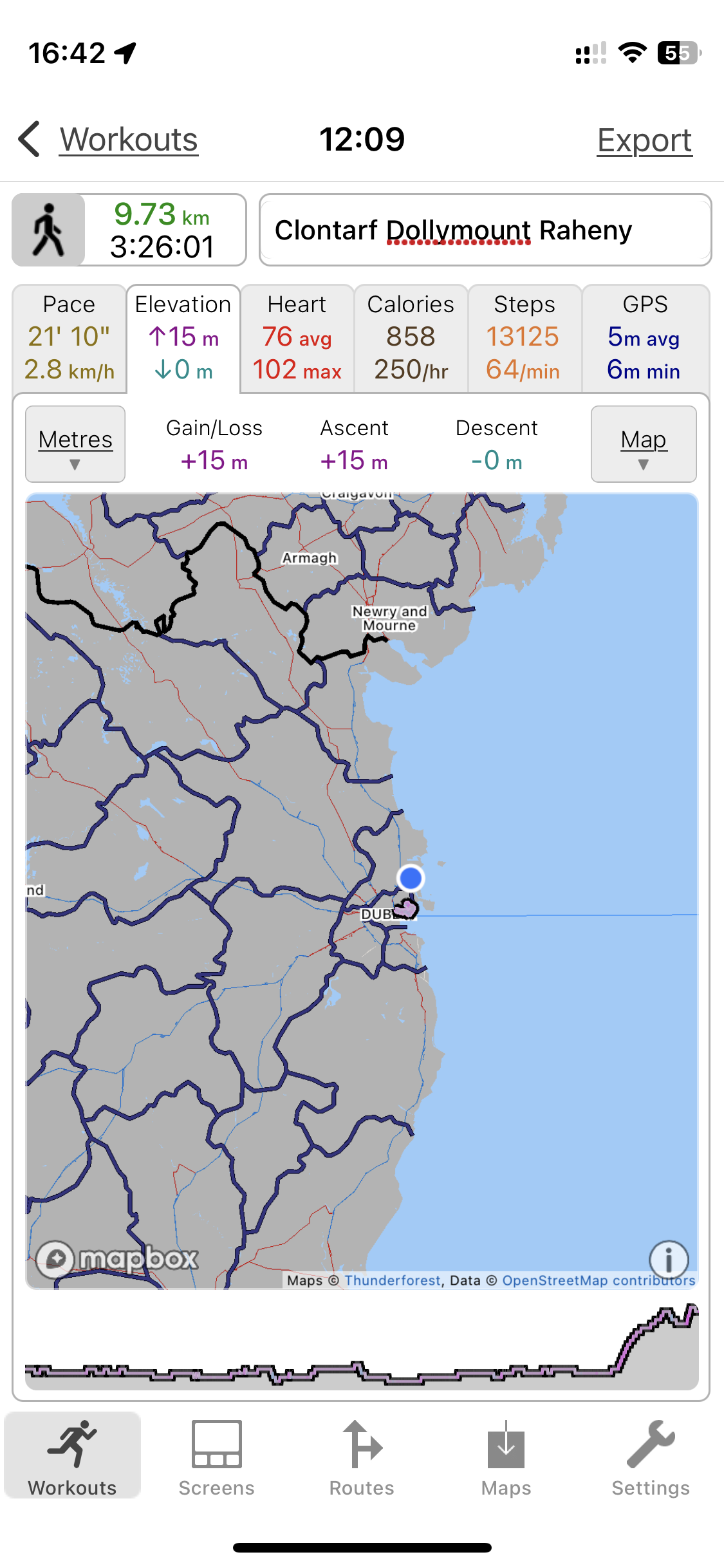The image size is (724, 1568).
Task: Open OpenStreetMap contributors link
Action: pyautogui.click(x=599, y=1280)
